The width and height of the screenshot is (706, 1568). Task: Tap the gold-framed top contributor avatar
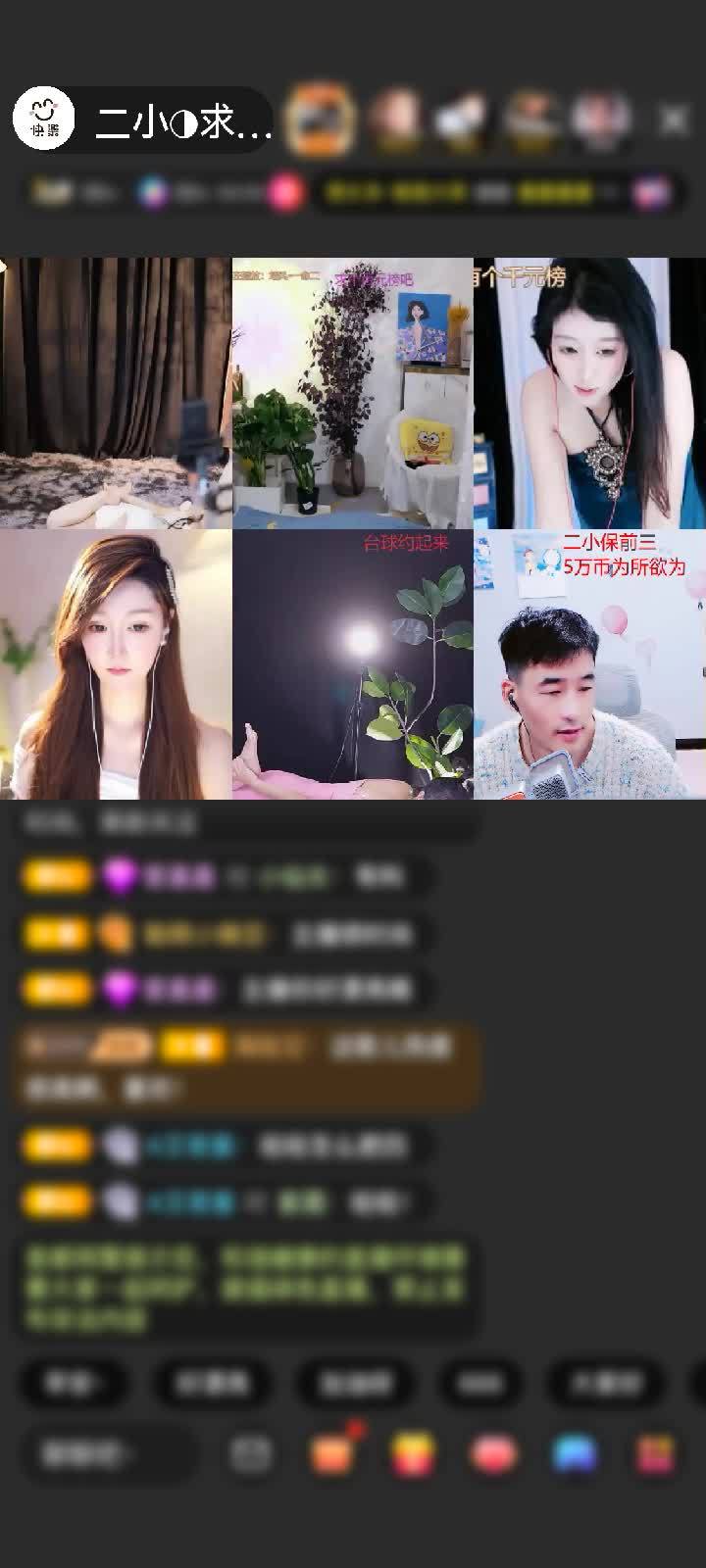[320, 116]
